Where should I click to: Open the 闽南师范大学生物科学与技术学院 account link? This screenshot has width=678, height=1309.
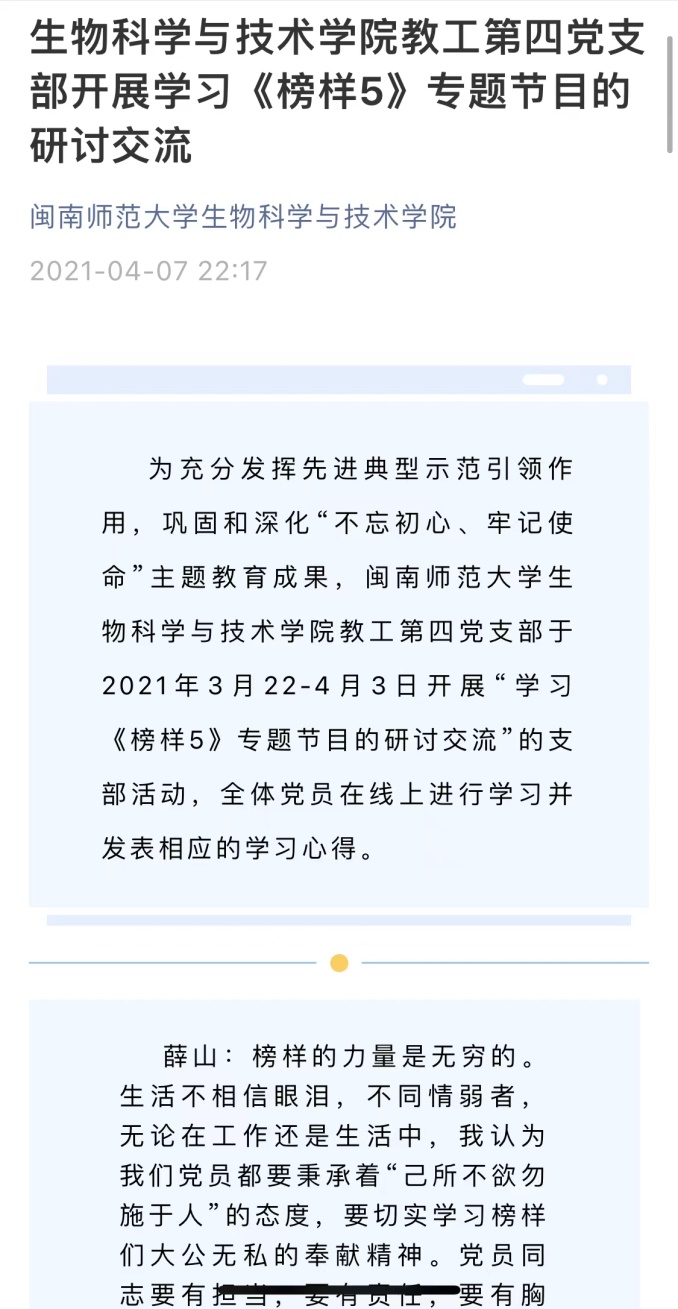(x=243, y=216)
